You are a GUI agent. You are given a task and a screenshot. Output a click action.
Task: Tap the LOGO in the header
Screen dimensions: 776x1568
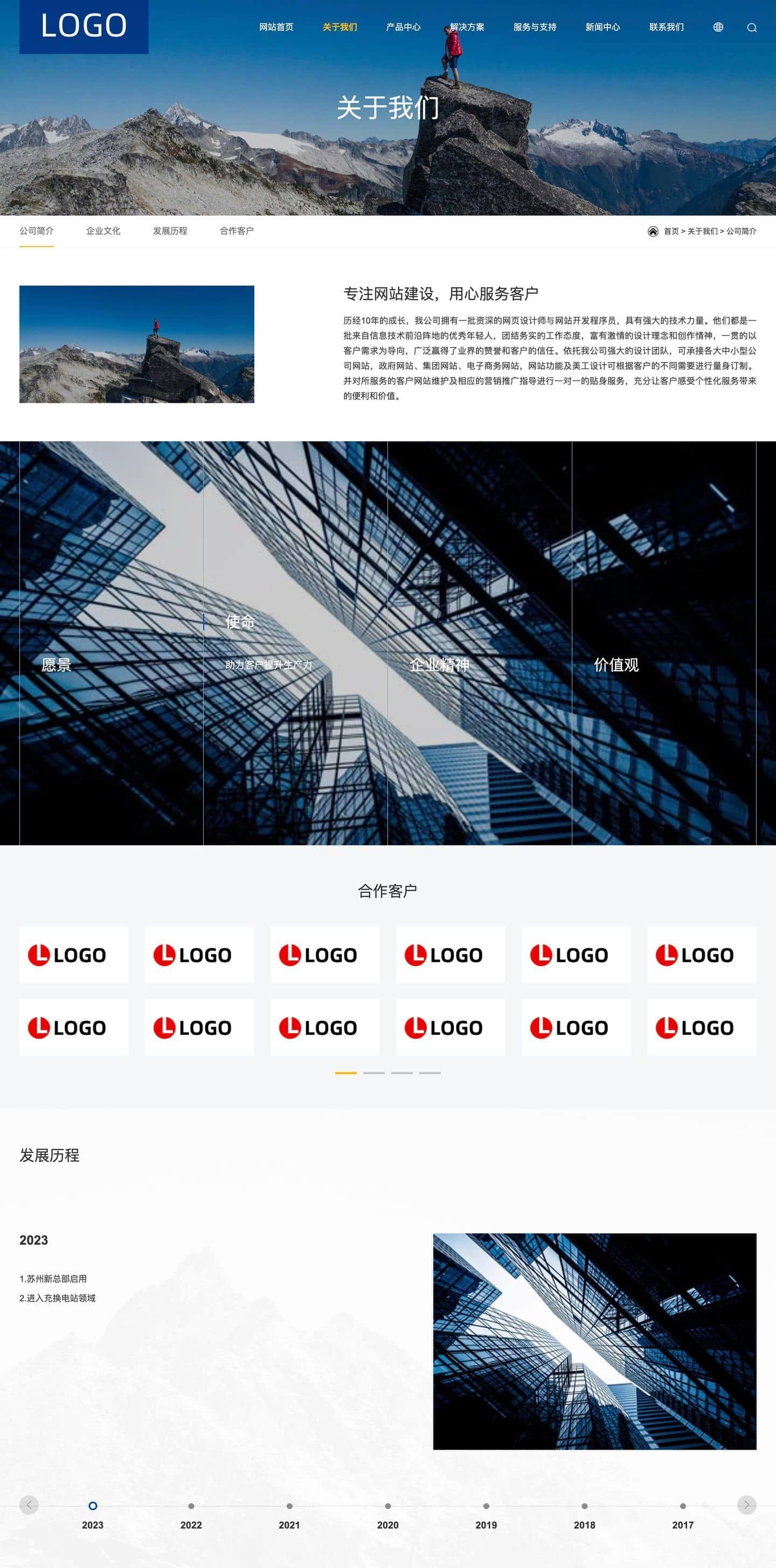click(x=84, y=26)
